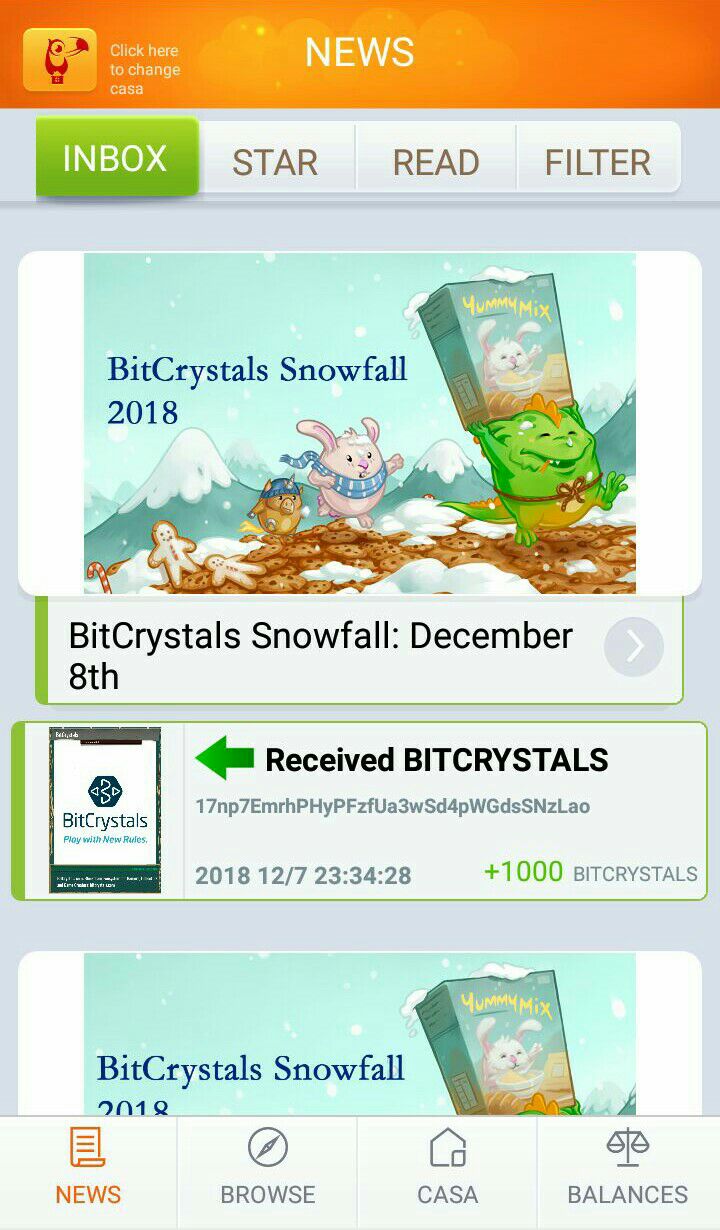
Task: Open the FILTER tab
Action: (598, 160)
